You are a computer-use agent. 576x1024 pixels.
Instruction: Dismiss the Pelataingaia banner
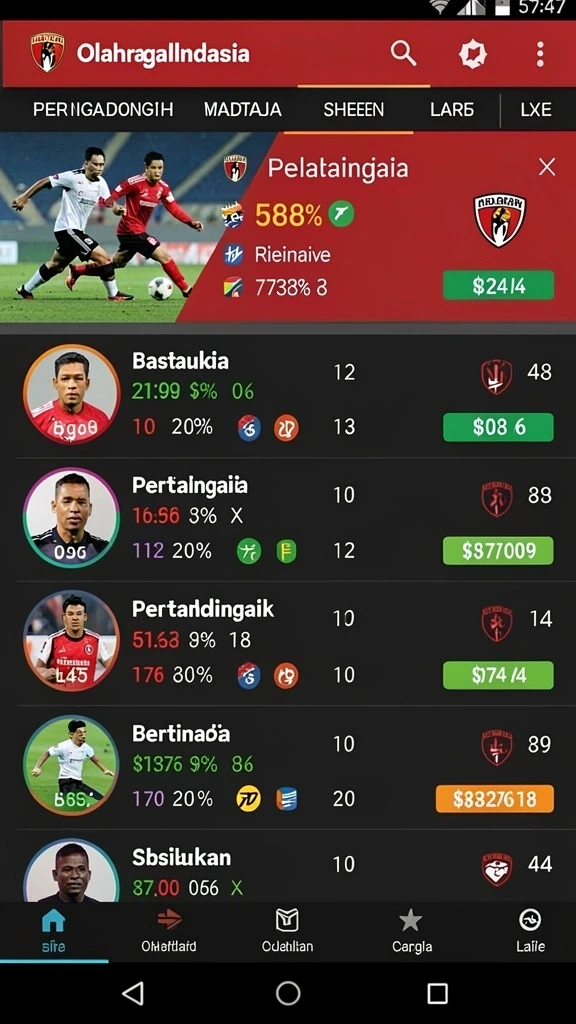pyautogui.click(x=547, y=168)
